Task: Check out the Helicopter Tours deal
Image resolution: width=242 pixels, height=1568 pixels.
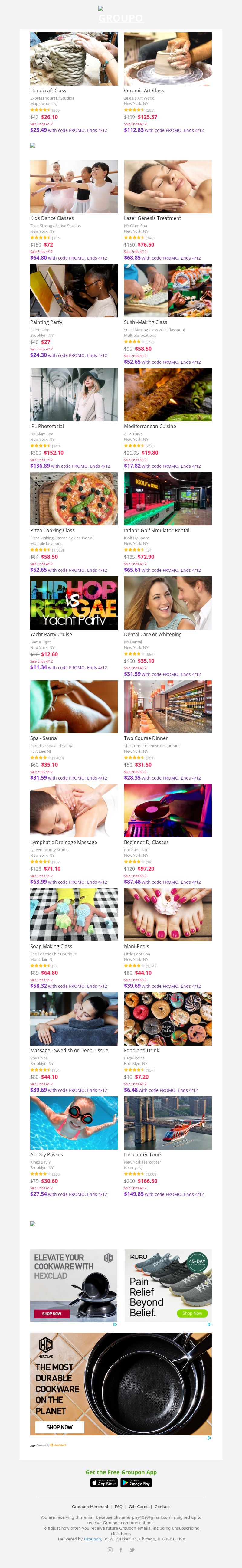Action: 167,1123
